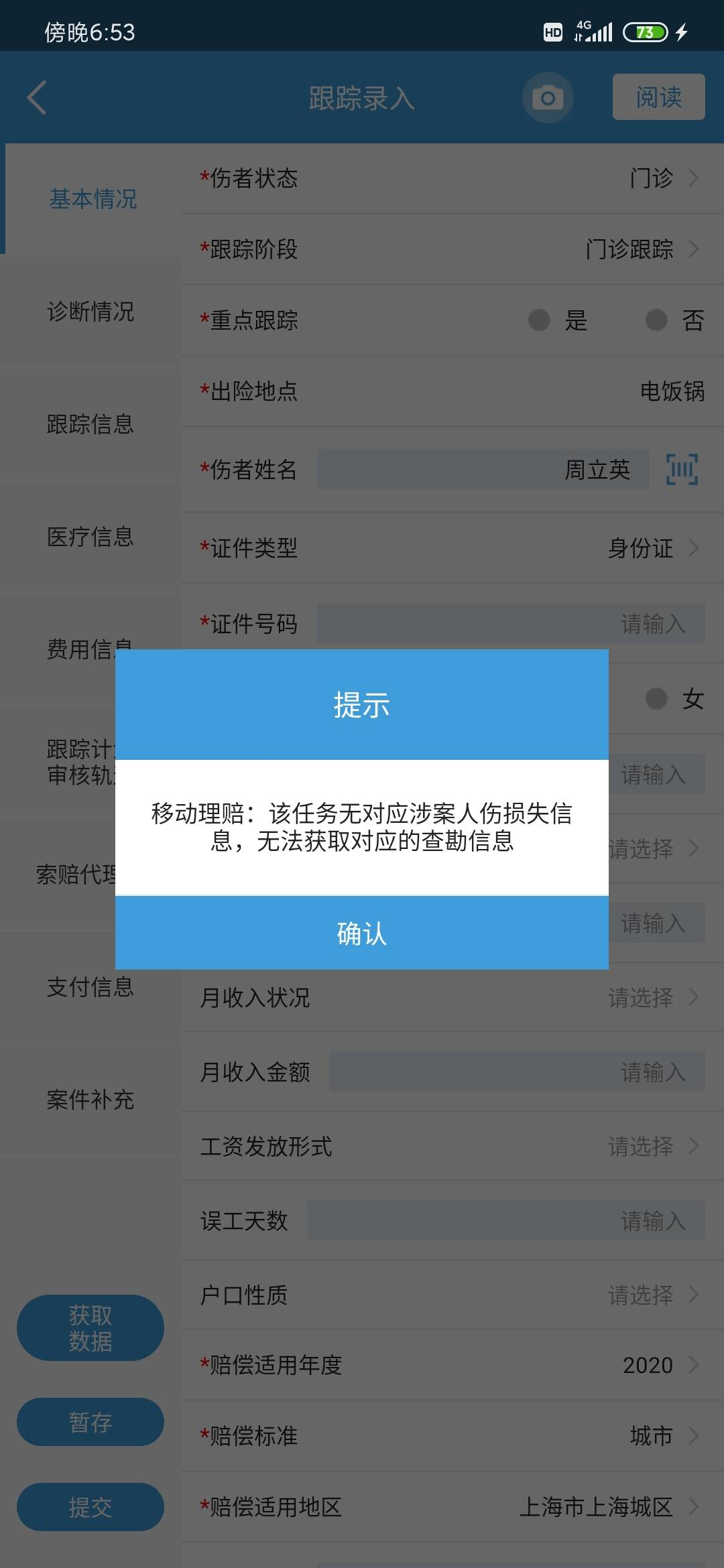Confirm the 提示 dialog with 确认
The height and width of the screenshot is (1568, 724).
(x=362, y=933)
